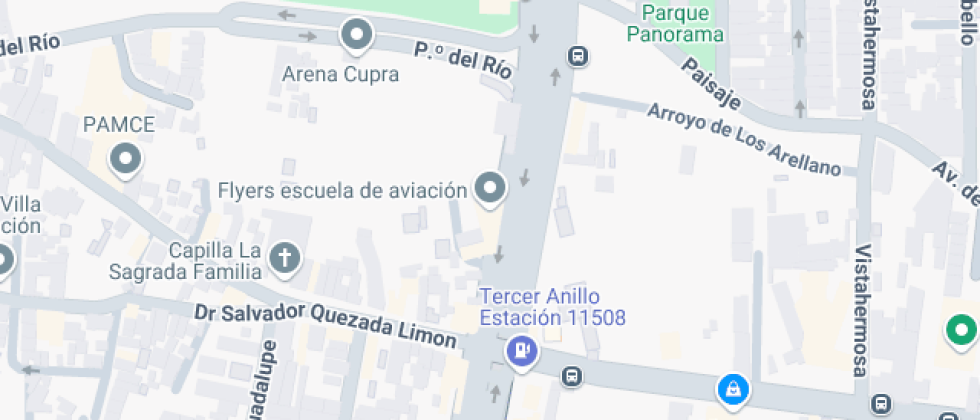Screen dimensions: 980x420
Task: Select the PAMCE location marker
Action: click(x=125, y=159)
